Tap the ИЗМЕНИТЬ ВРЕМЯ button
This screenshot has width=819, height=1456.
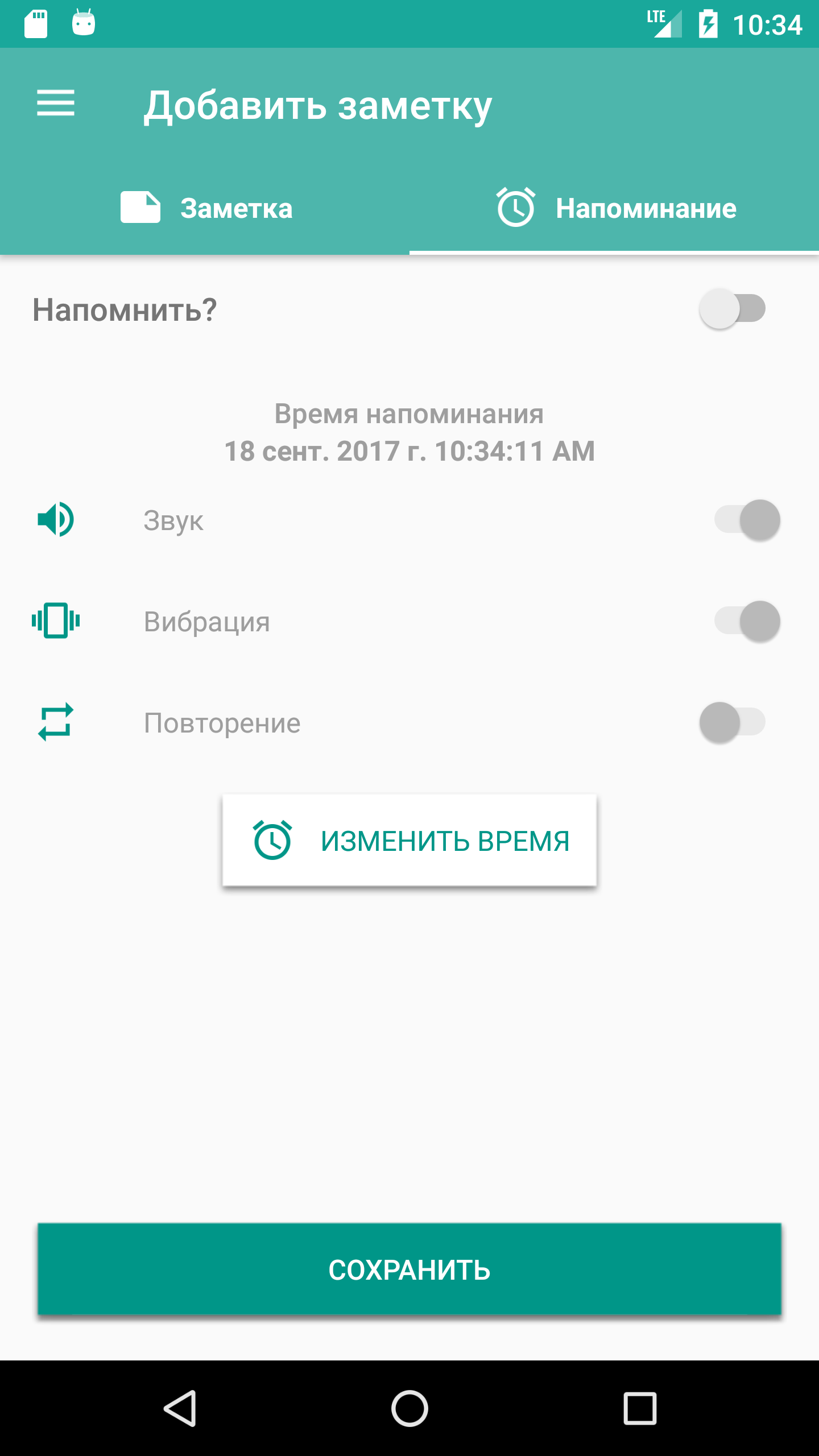coord(409,840)
